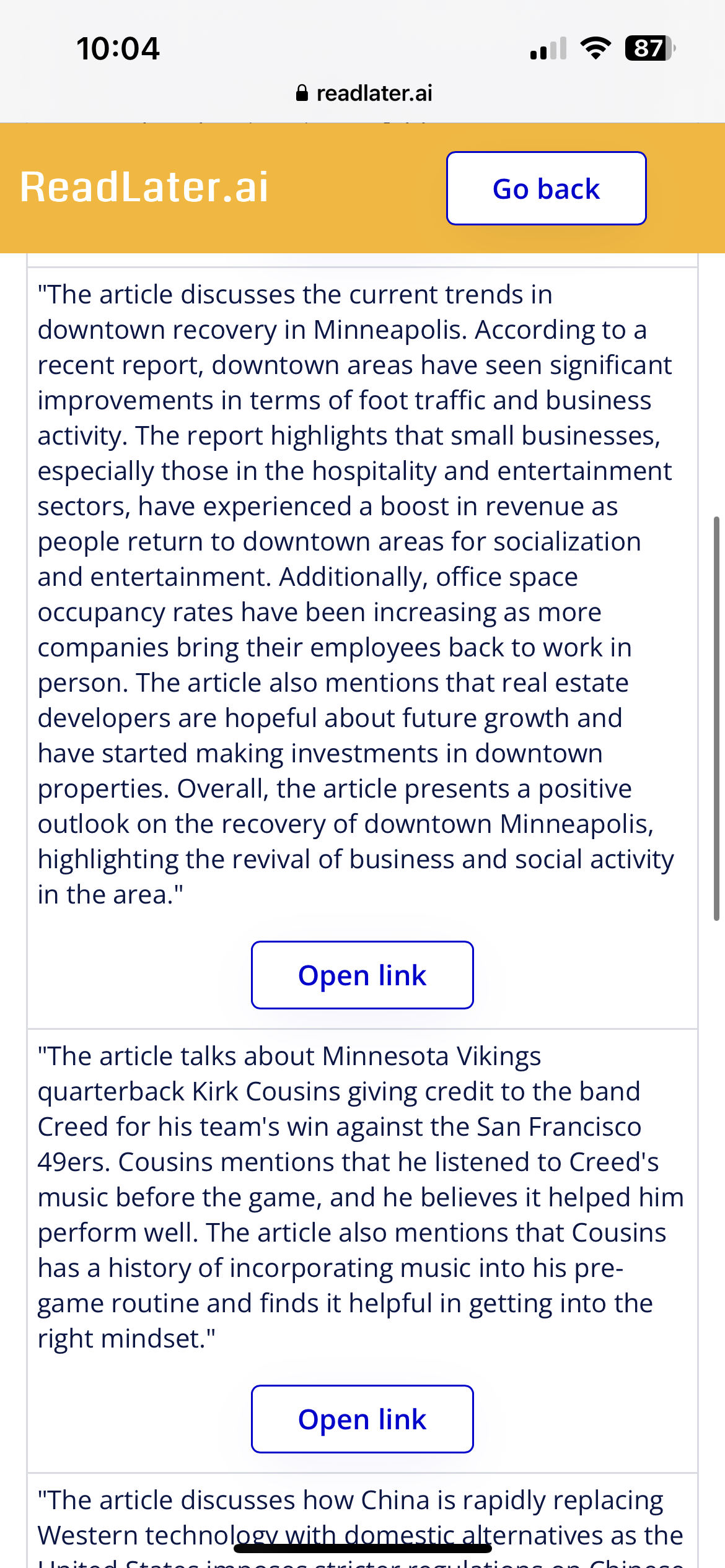Image resolution: width=725 pixels, height=1568 pixels.
Task: Tap the readlater.ai address bar
Action: click(x=364, y=93)
